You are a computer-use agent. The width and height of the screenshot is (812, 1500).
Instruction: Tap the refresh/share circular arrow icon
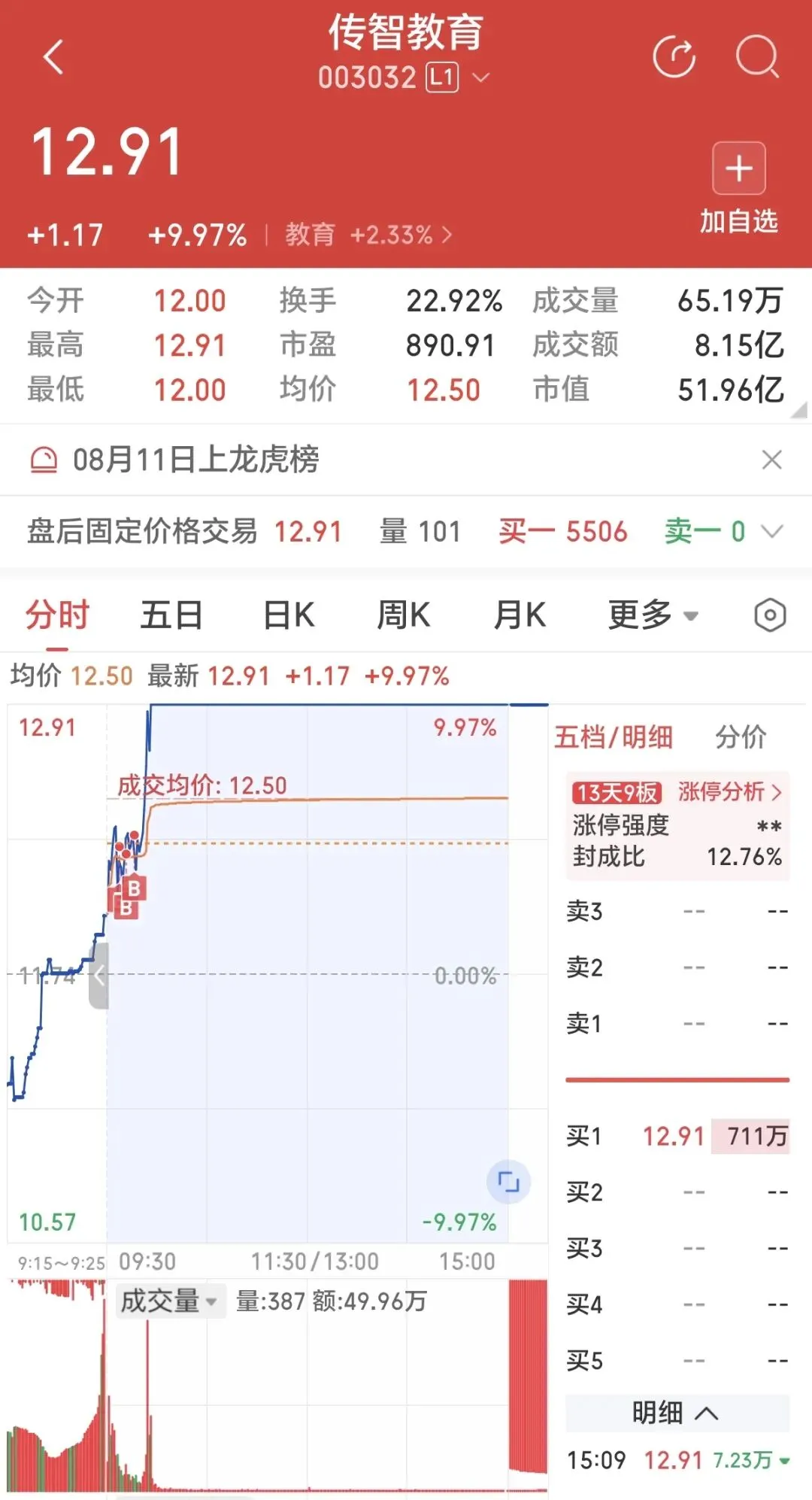(x=674, y=56)
